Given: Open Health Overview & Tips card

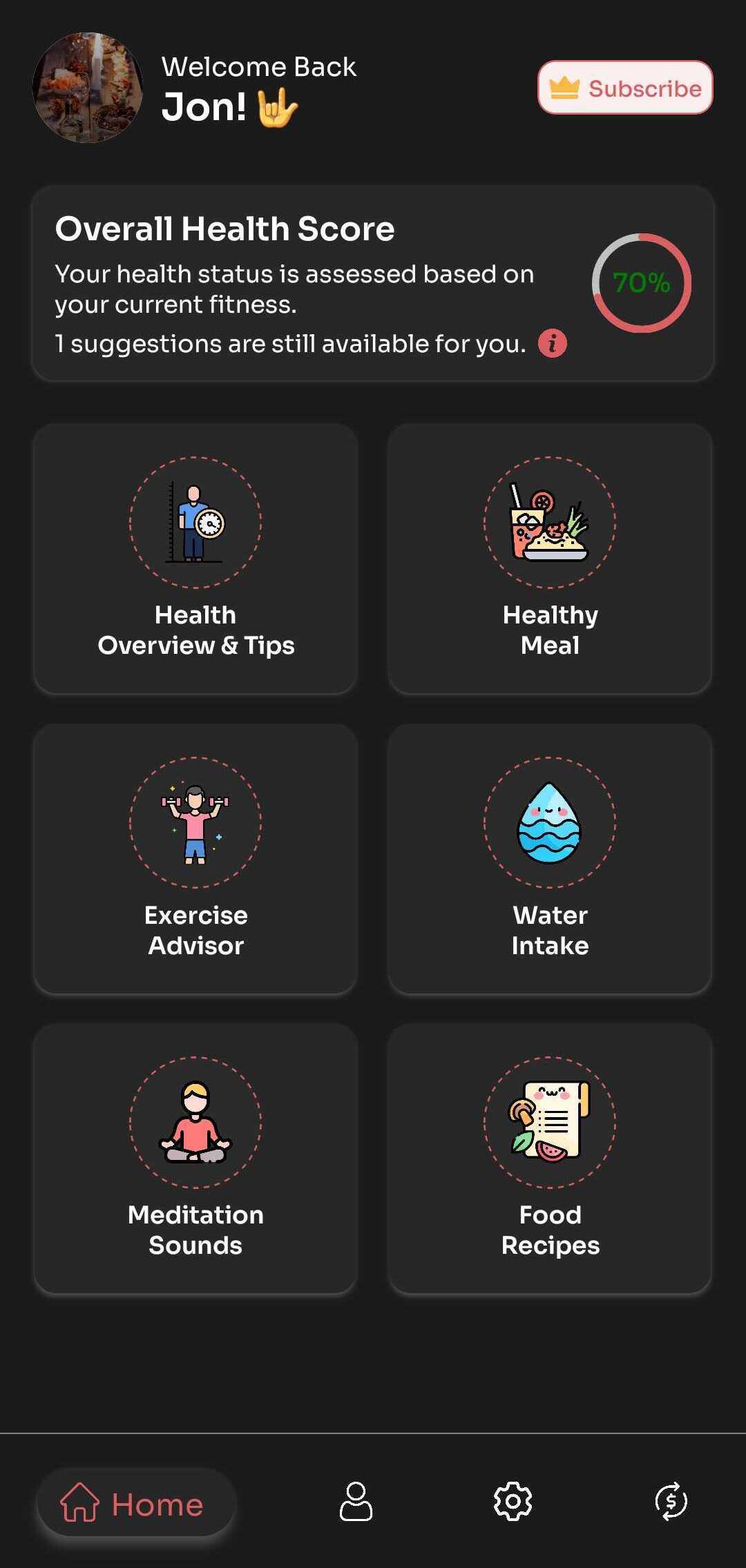Looking at the screenshot, I should [x=195, y=559].
